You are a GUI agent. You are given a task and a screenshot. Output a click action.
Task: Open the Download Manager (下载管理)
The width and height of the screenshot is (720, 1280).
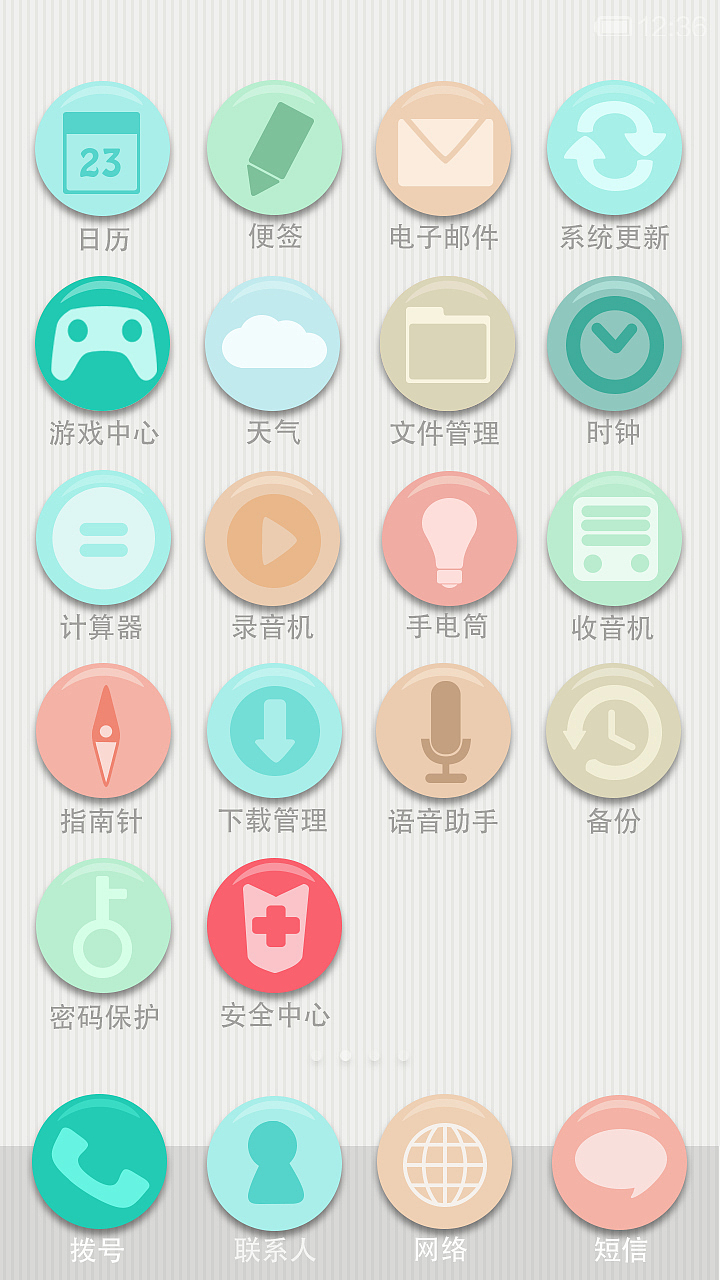tap(274, 732)
